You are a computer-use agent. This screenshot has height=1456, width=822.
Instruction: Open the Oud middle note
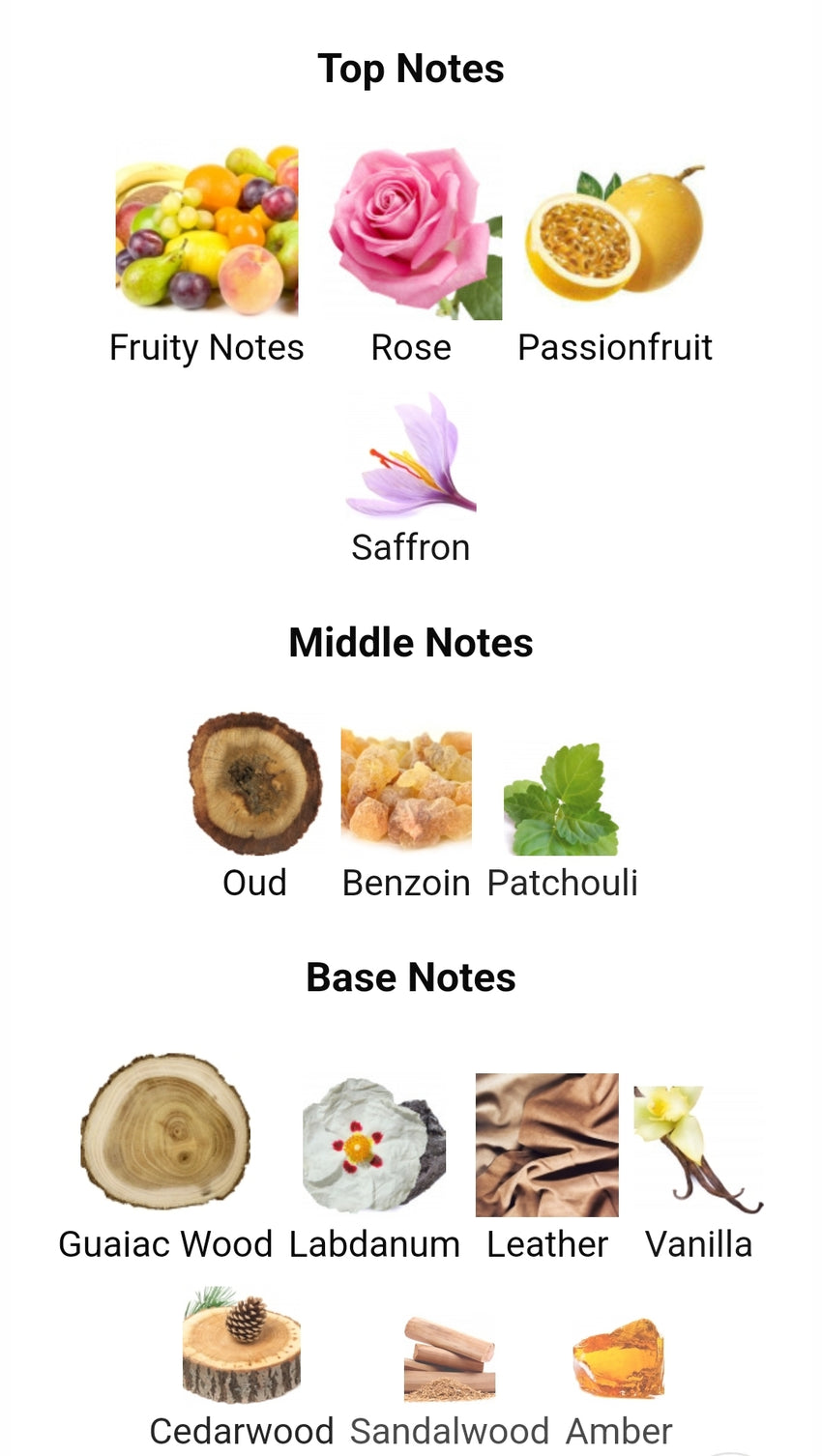(x=254, y=784)
